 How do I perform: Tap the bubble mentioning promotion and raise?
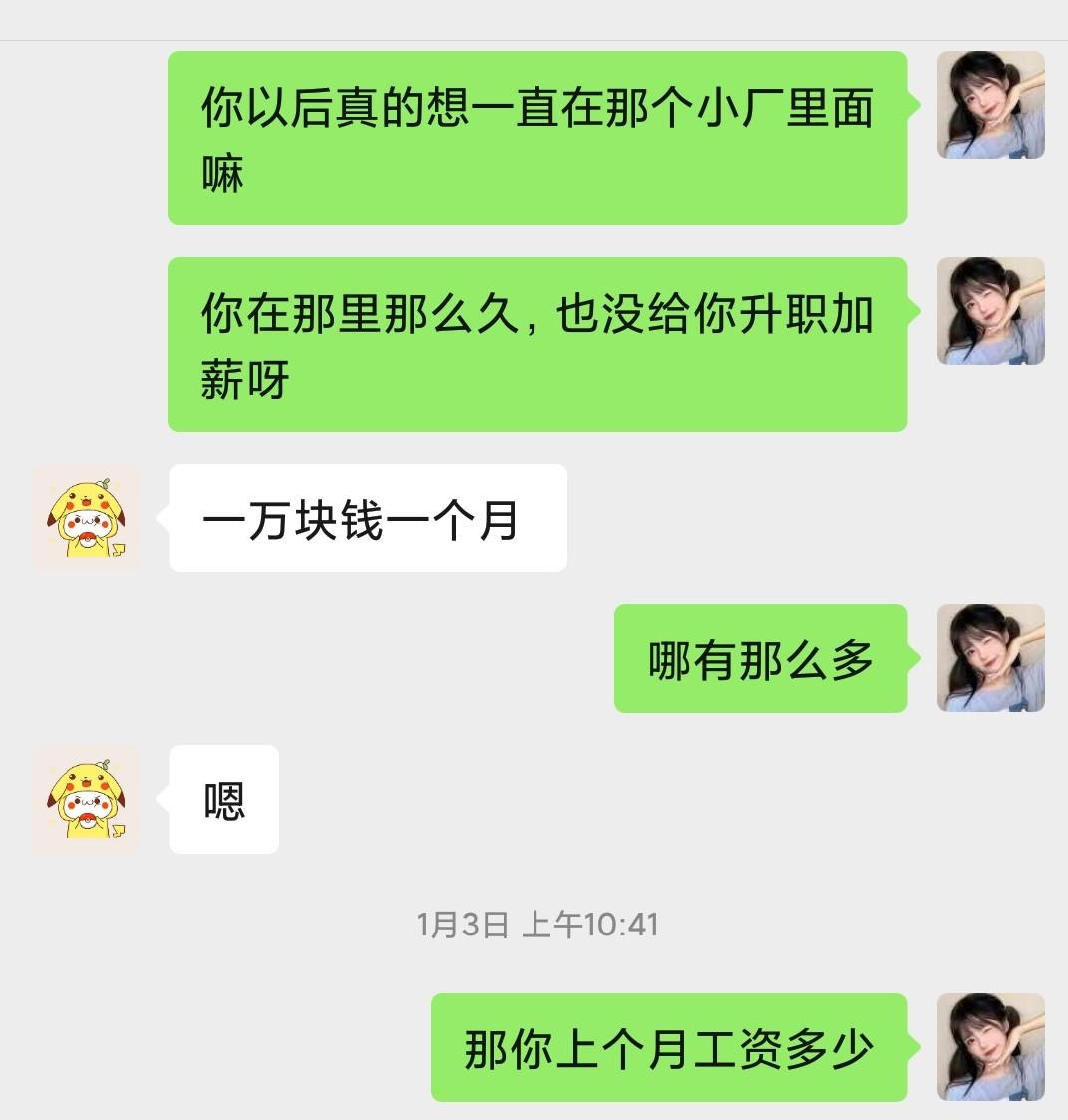point(538,344)
